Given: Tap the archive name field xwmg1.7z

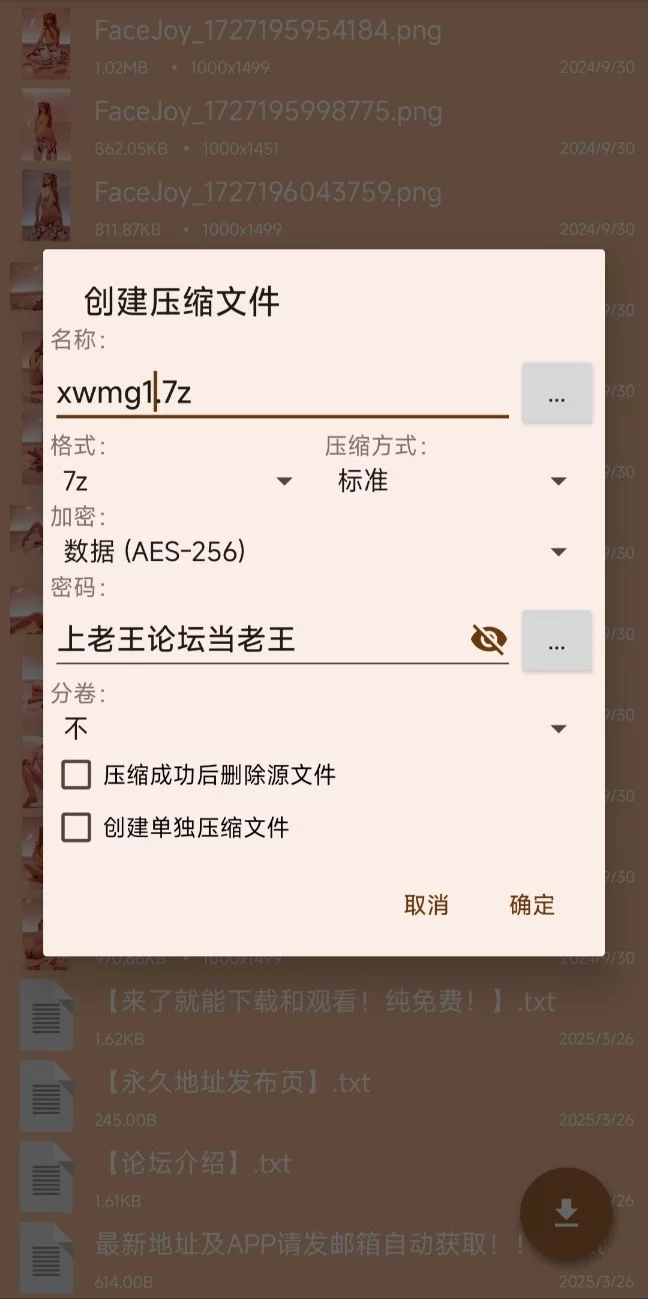Looking at the screenshot, I should click(280, 394).
